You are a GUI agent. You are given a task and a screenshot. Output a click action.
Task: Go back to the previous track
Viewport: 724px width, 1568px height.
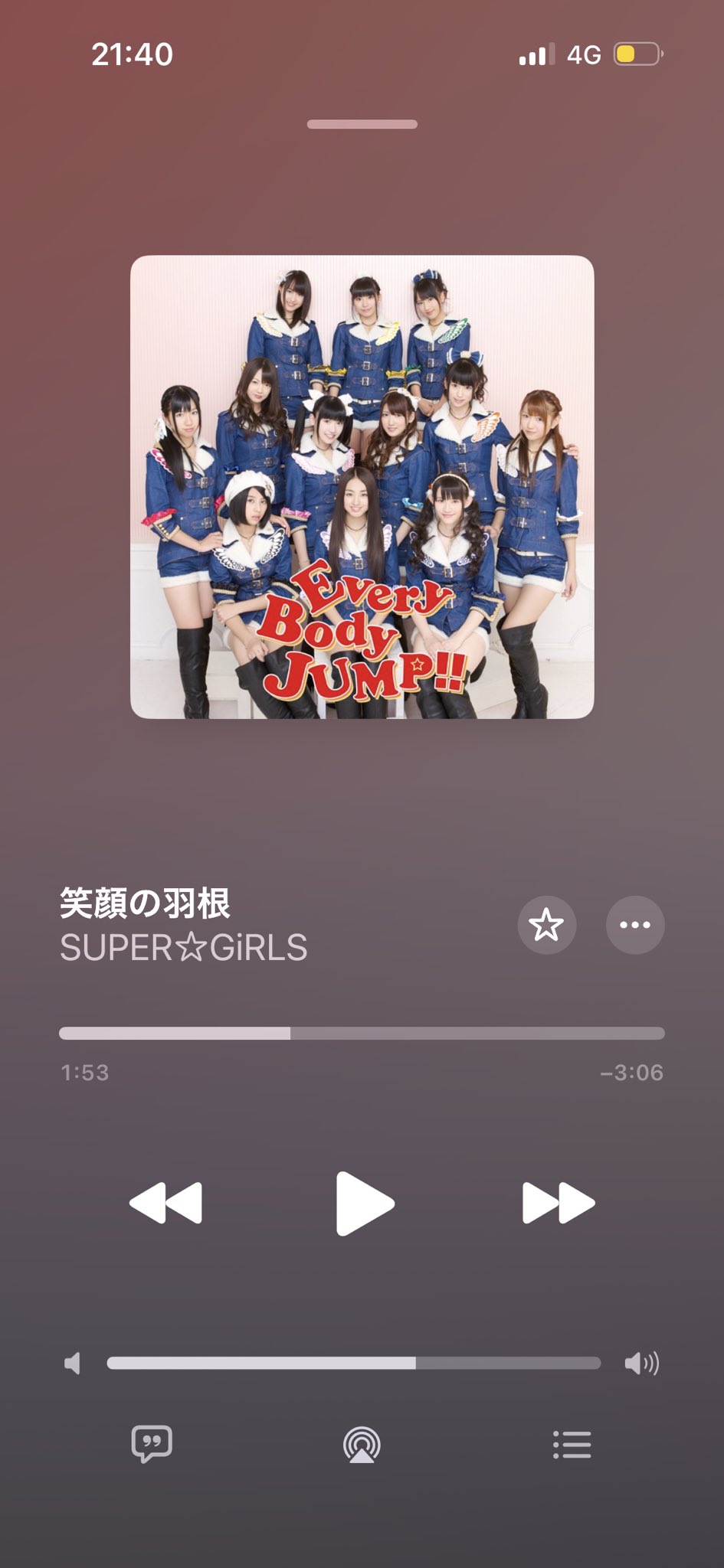pyautogui.click(x=166, y=1203)
